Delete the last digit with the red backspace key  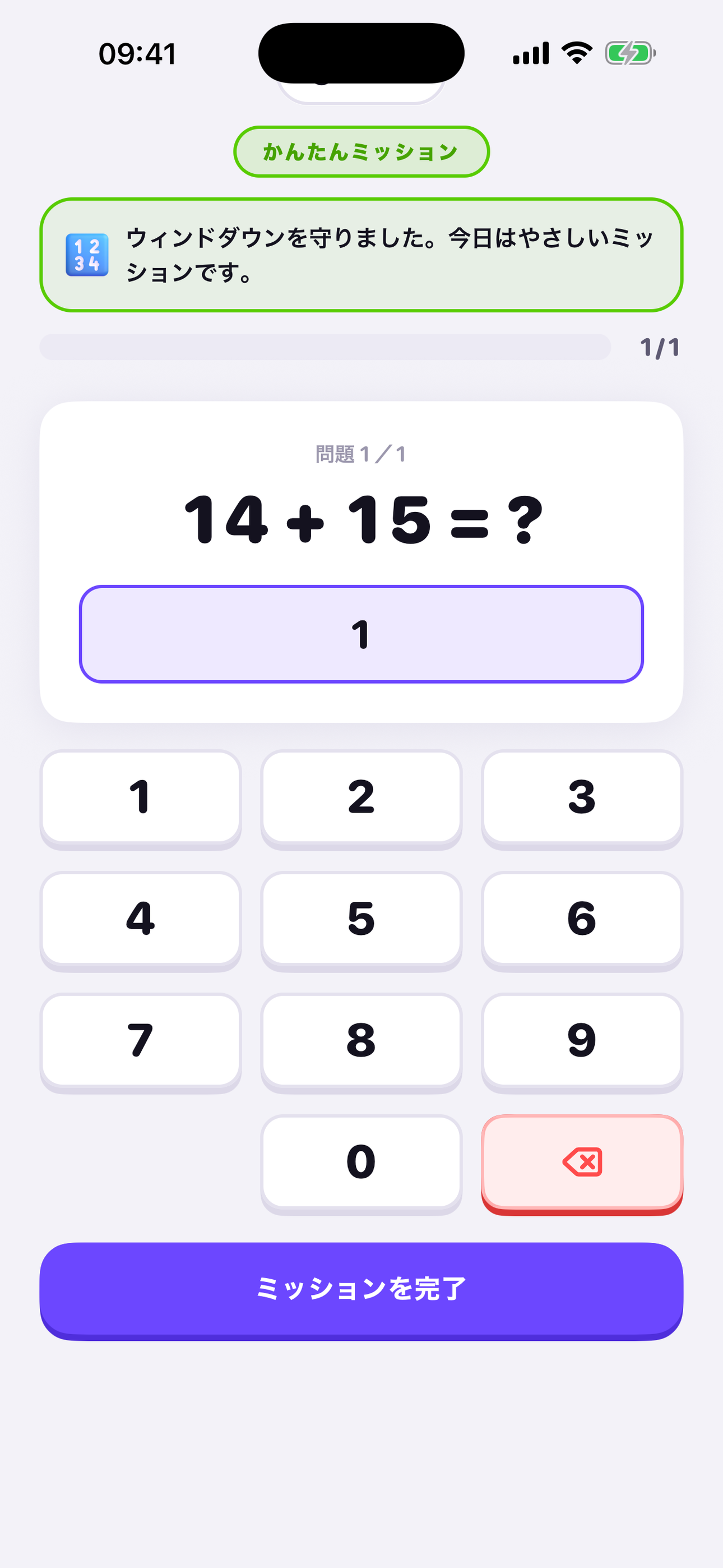click(x=582, y=1164)
